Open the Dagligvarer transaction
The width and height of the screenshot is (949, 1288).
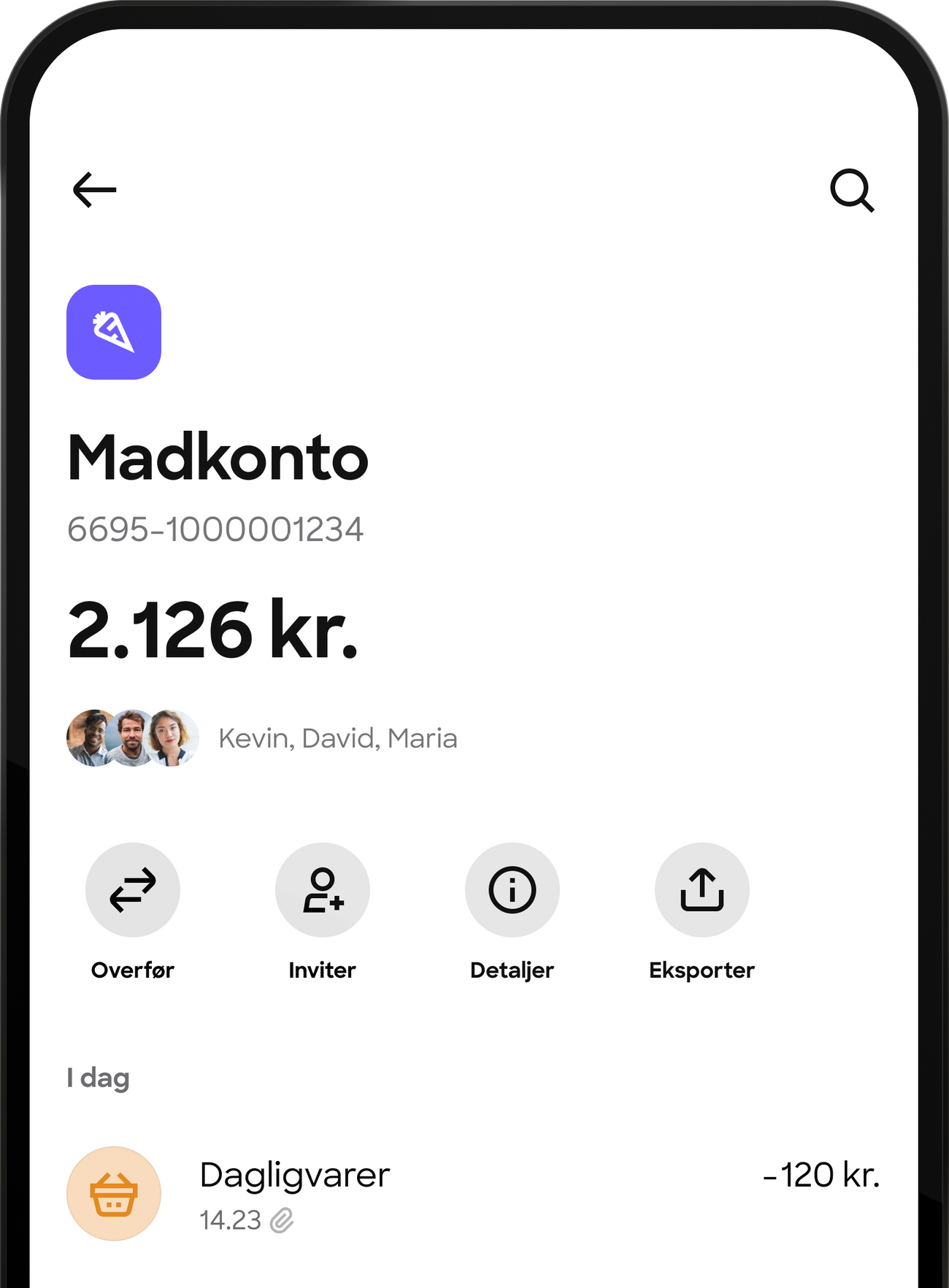(x=473, y=1193)
